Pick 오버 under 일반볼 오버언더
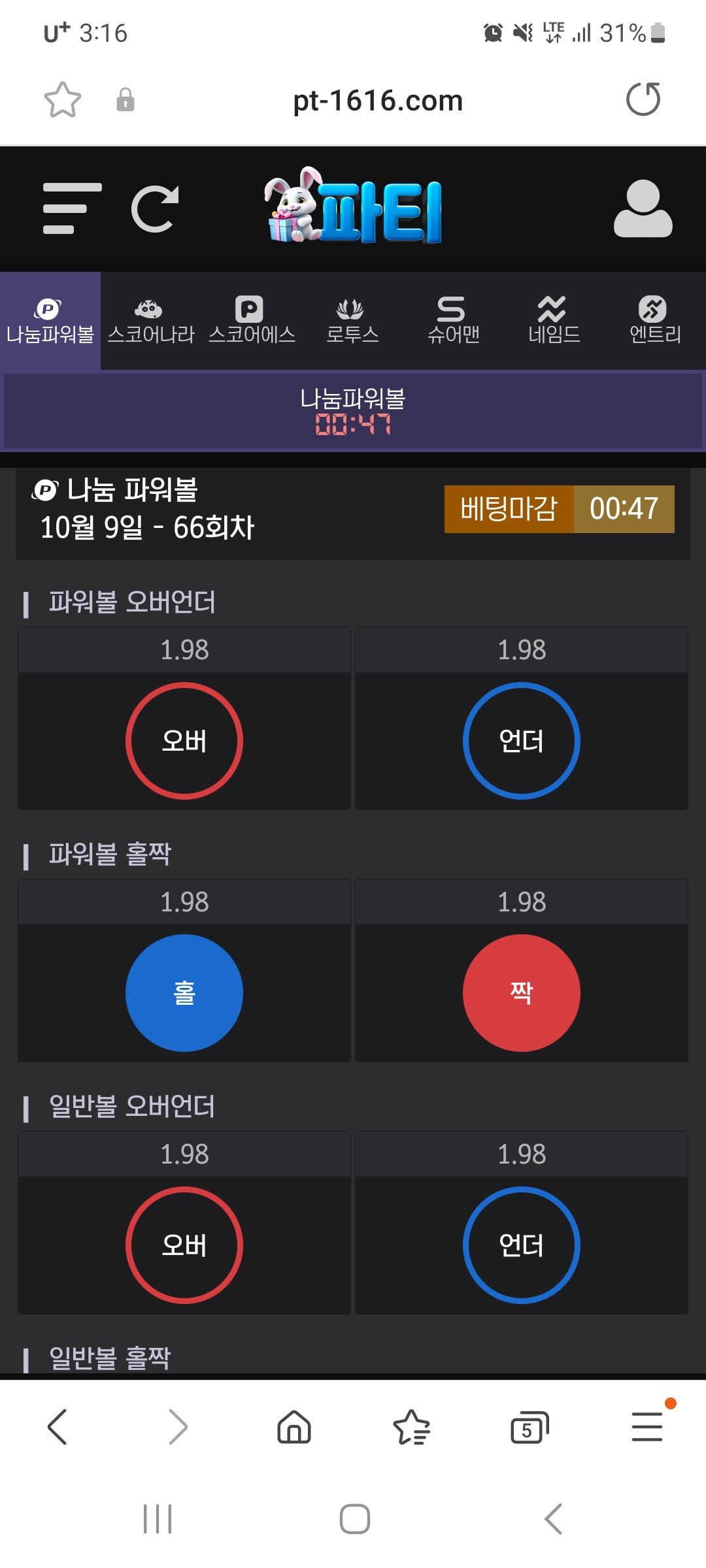The image size is (706, 1568). click(184, 1245)
